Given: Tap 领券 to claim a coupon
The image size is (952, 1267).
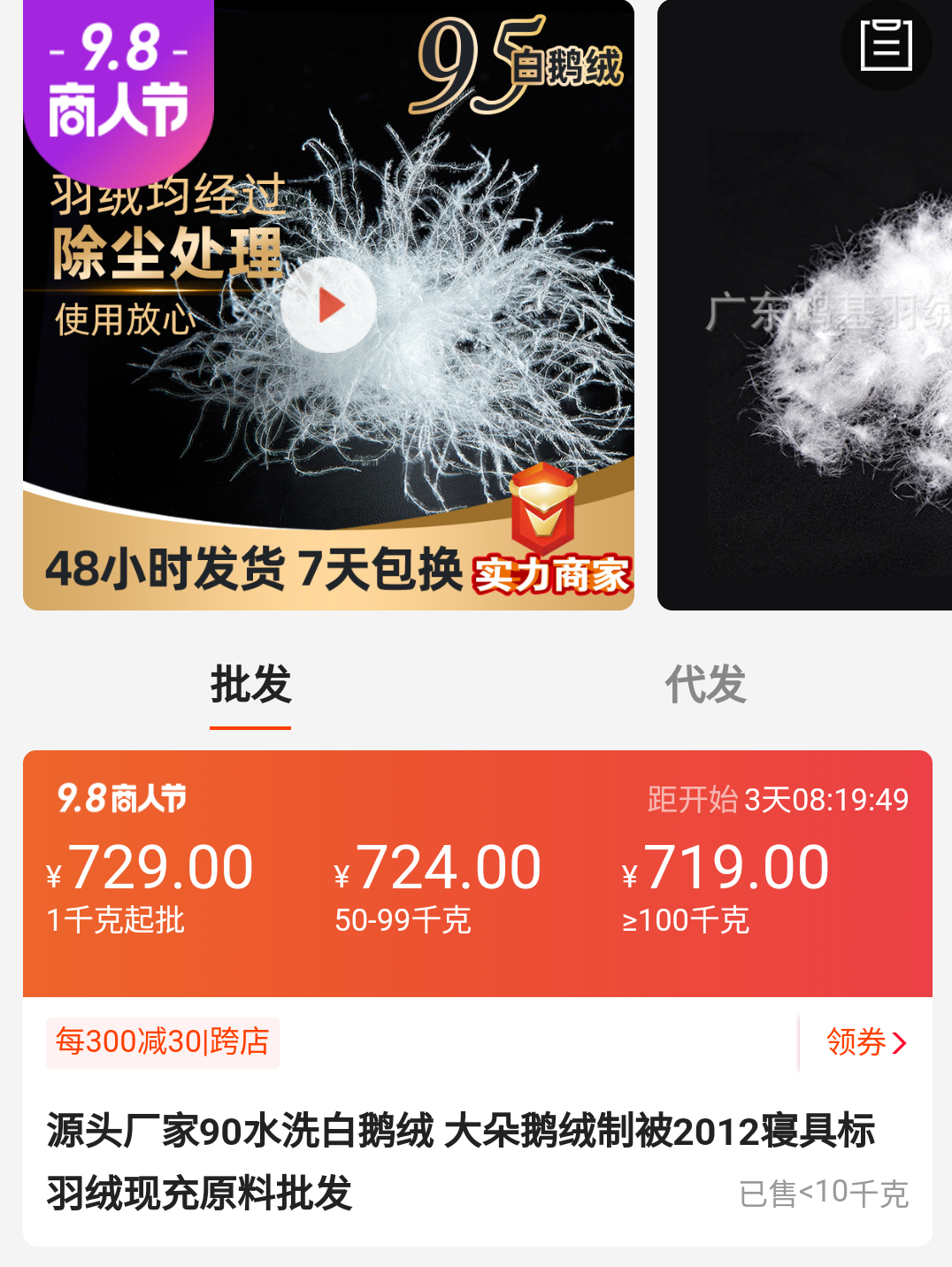Looking at the screenshot, I should click(865, 1042).
